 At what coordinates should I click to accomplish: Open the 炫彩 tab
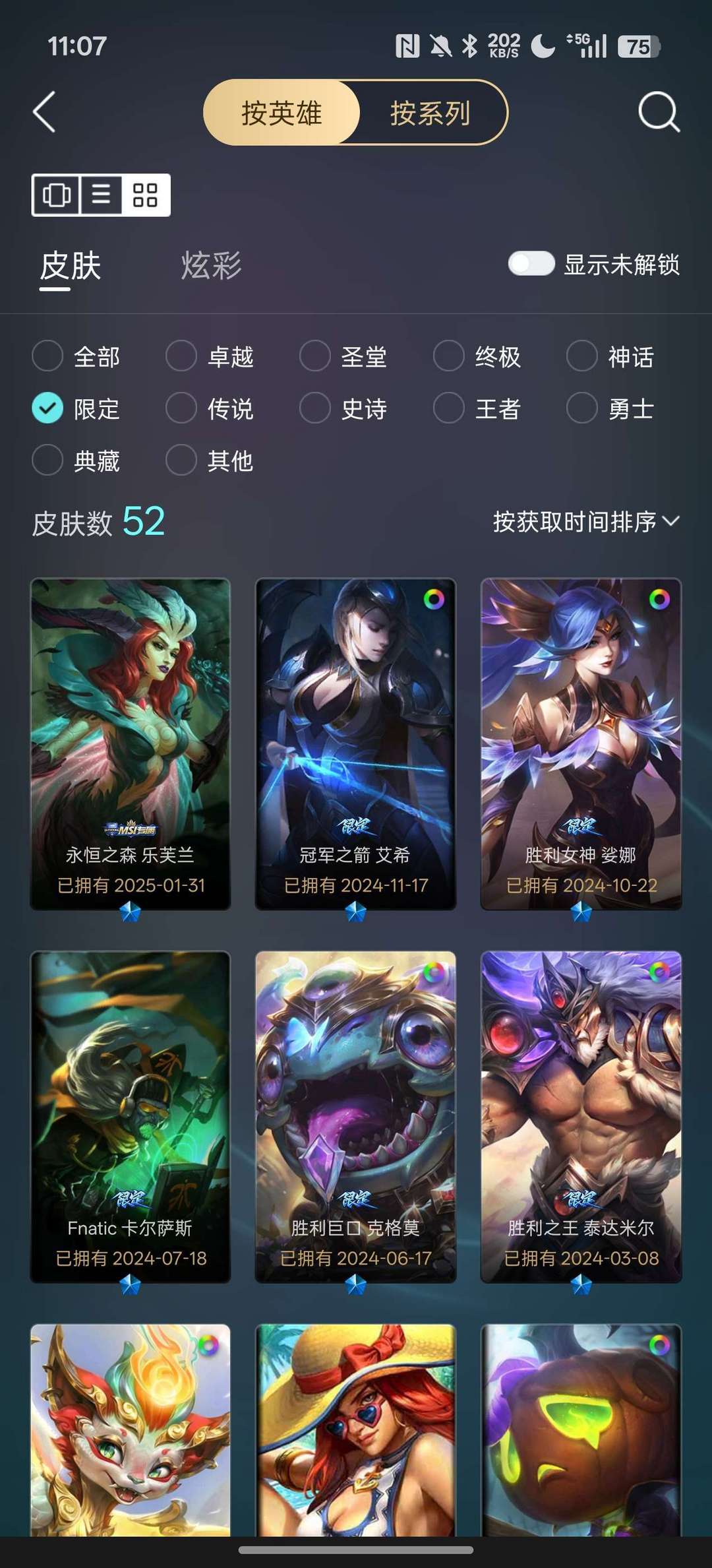pyautogui.click(x=211, y=265)
